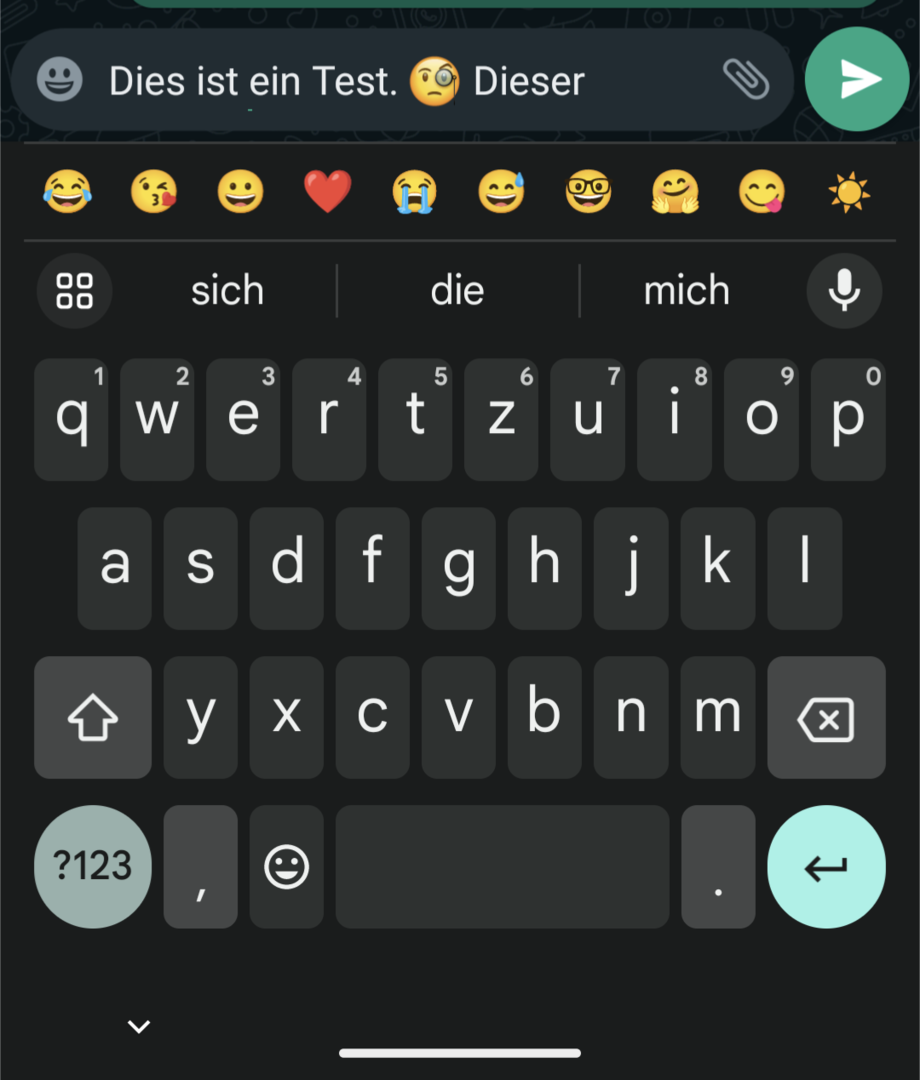Delete a character with backspace

(826, 717)
